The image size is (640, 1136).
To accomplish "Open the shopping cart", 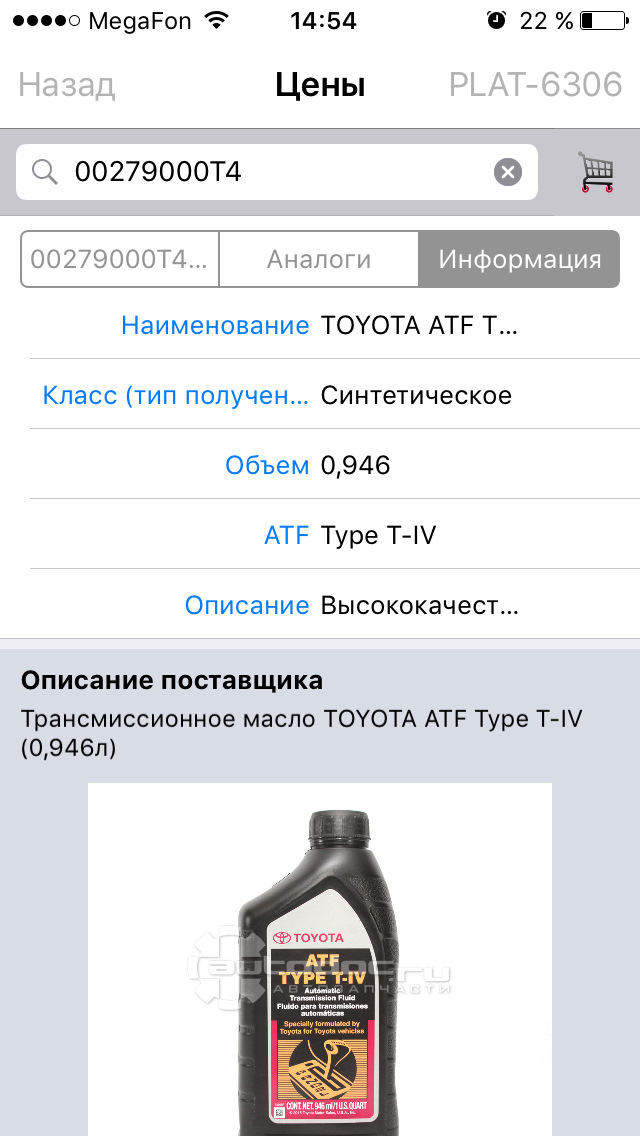I will pos(596,172).
